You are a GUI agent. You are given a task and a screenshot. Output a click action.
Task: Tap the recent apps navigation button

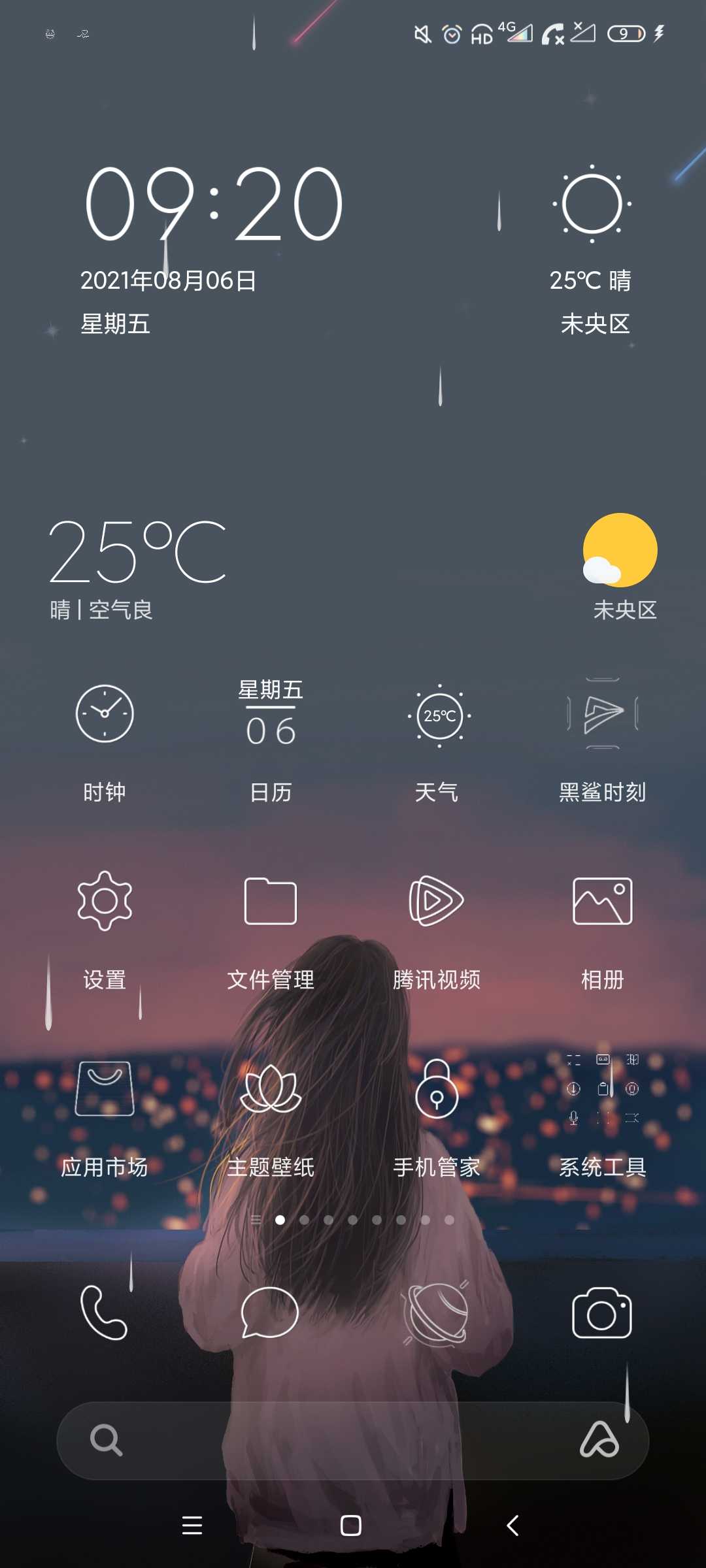(192, 1526)
